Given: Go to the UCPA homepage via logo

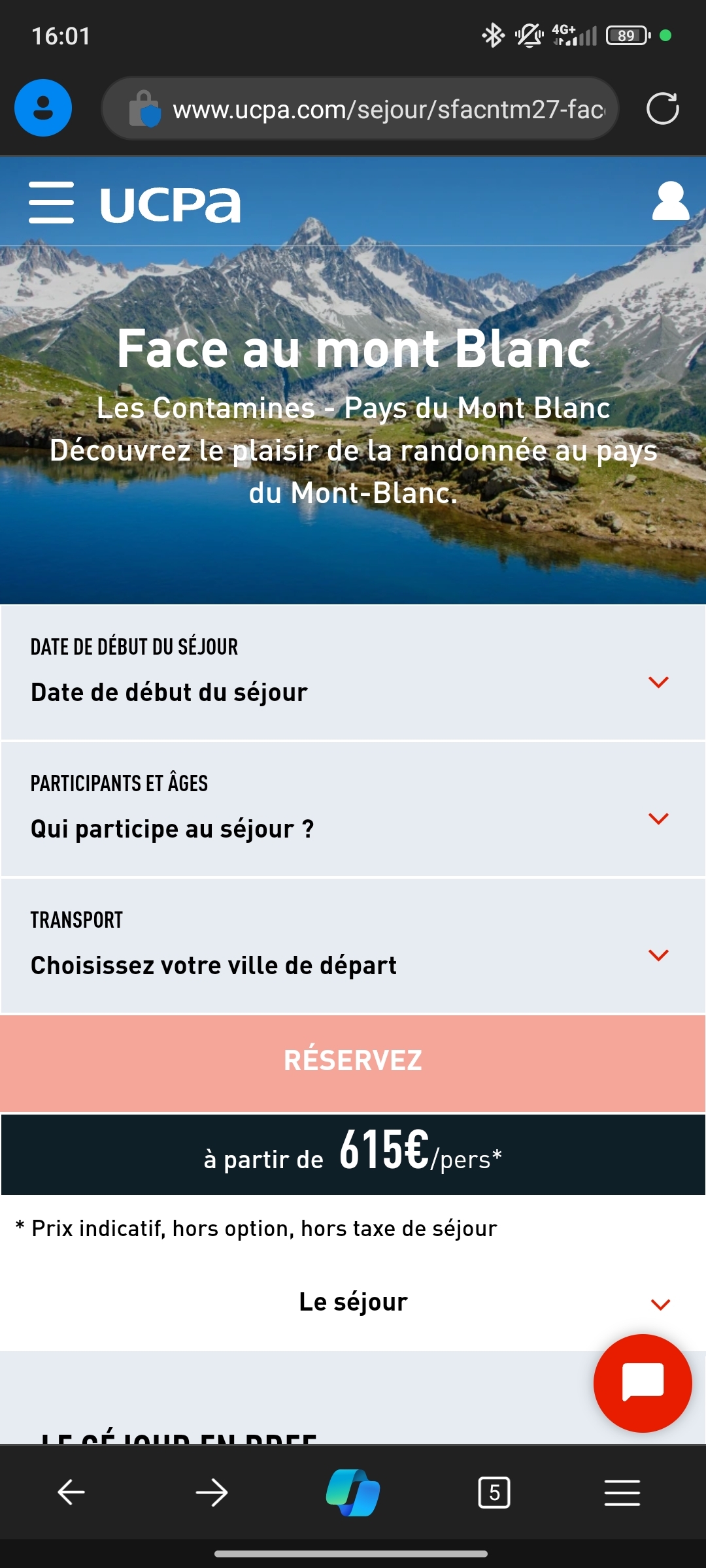Looking at the screenshot, I should [170, 205].
